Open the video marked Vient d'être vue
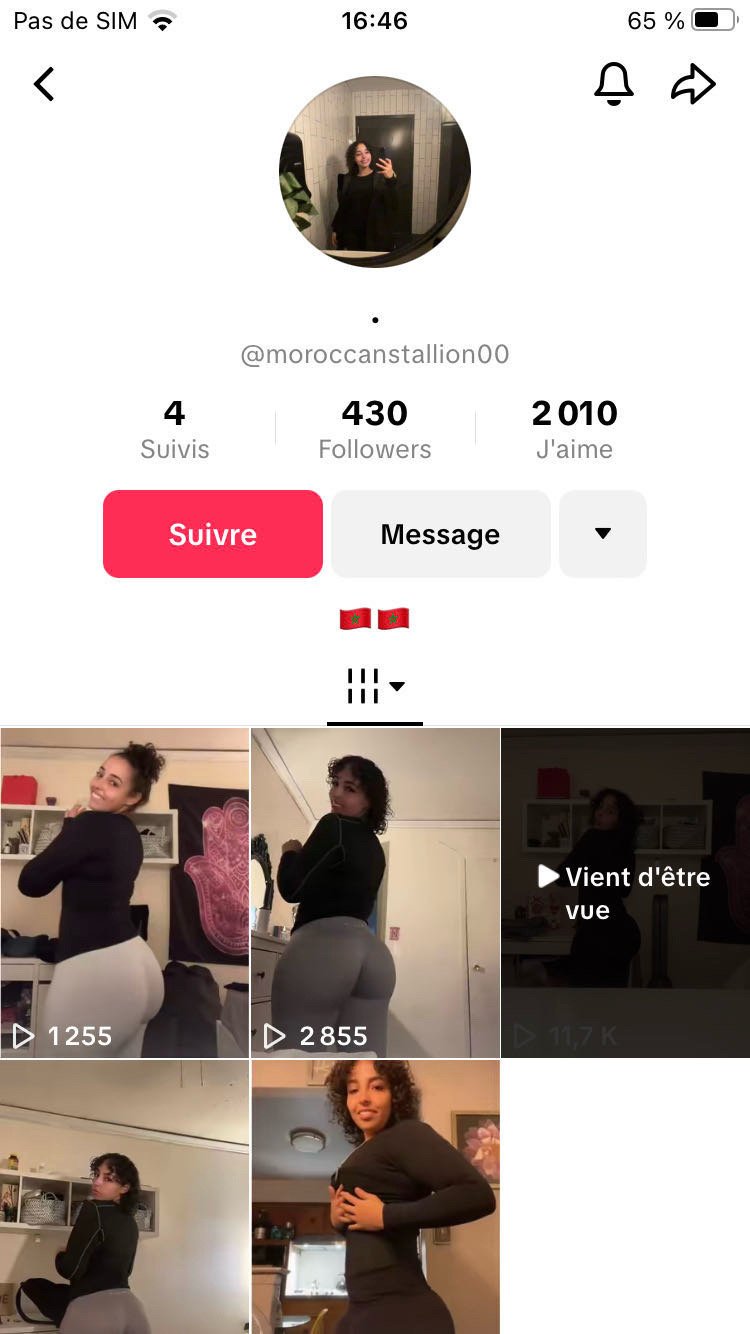This screenshot has width=750, height=1334. [x=625, y=892]
